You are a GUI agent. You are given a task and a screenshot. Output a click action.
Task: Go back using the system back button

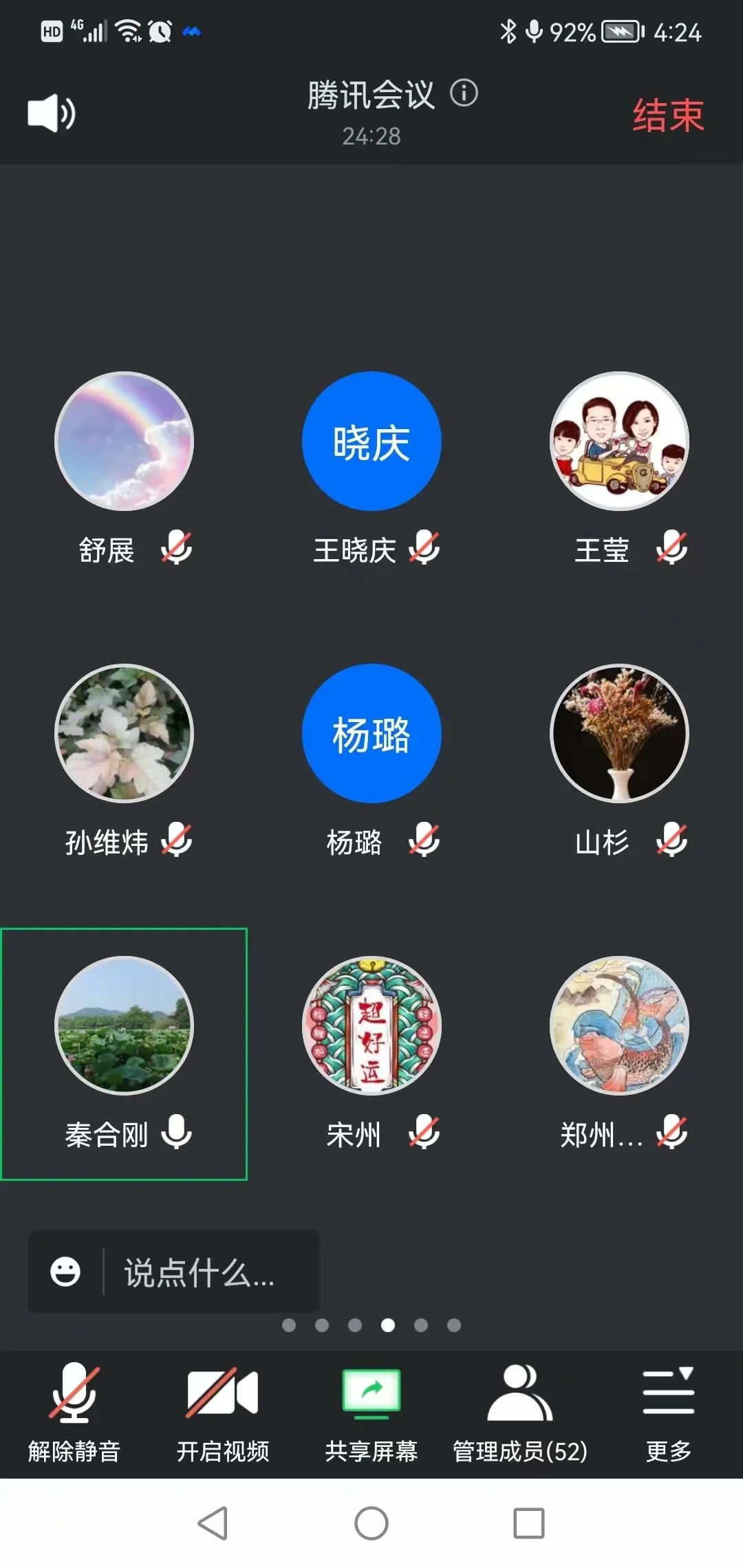tap(213, 1523)
